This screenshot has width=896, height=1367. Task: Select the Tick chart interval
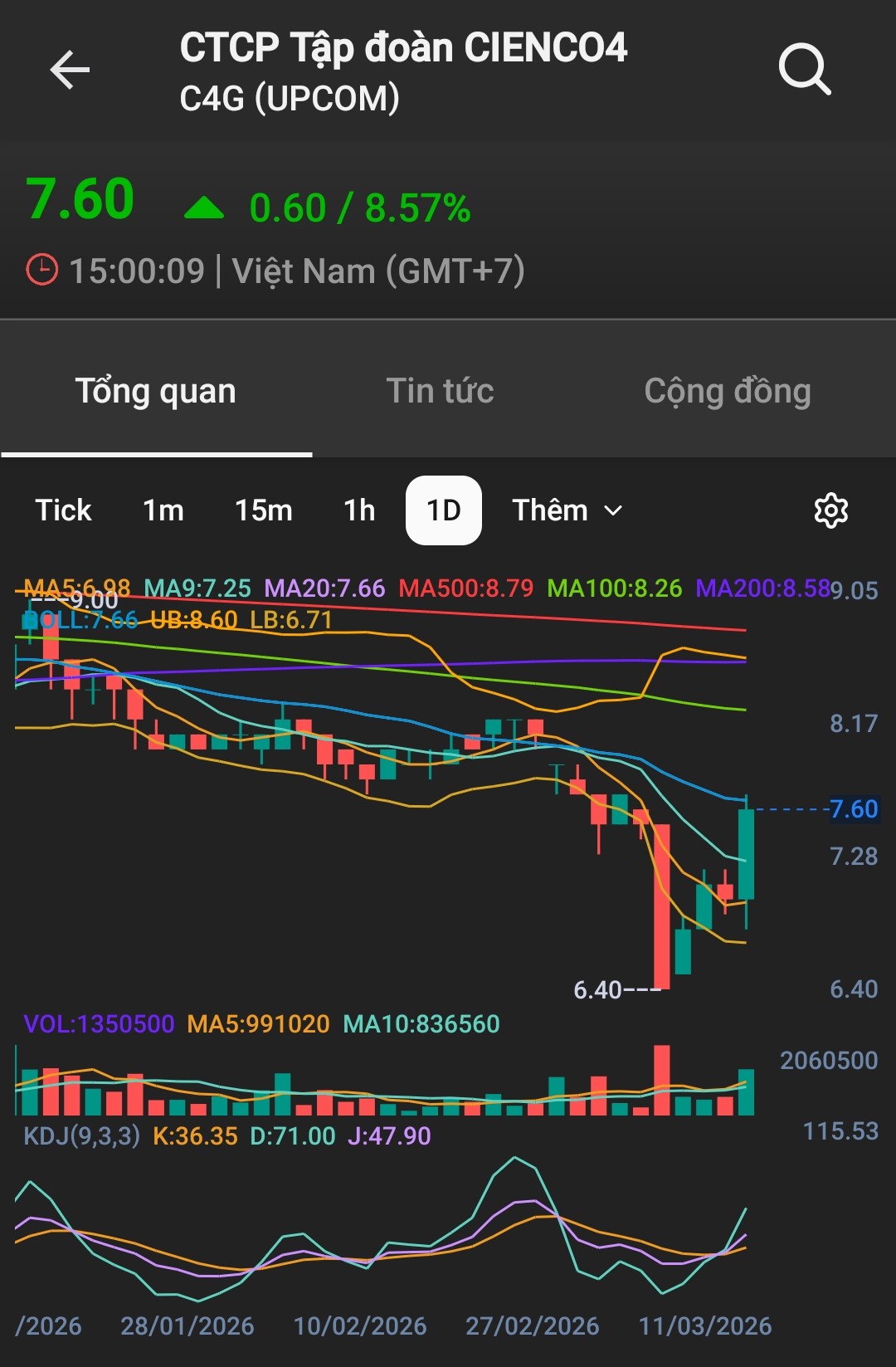pos(63,510)
